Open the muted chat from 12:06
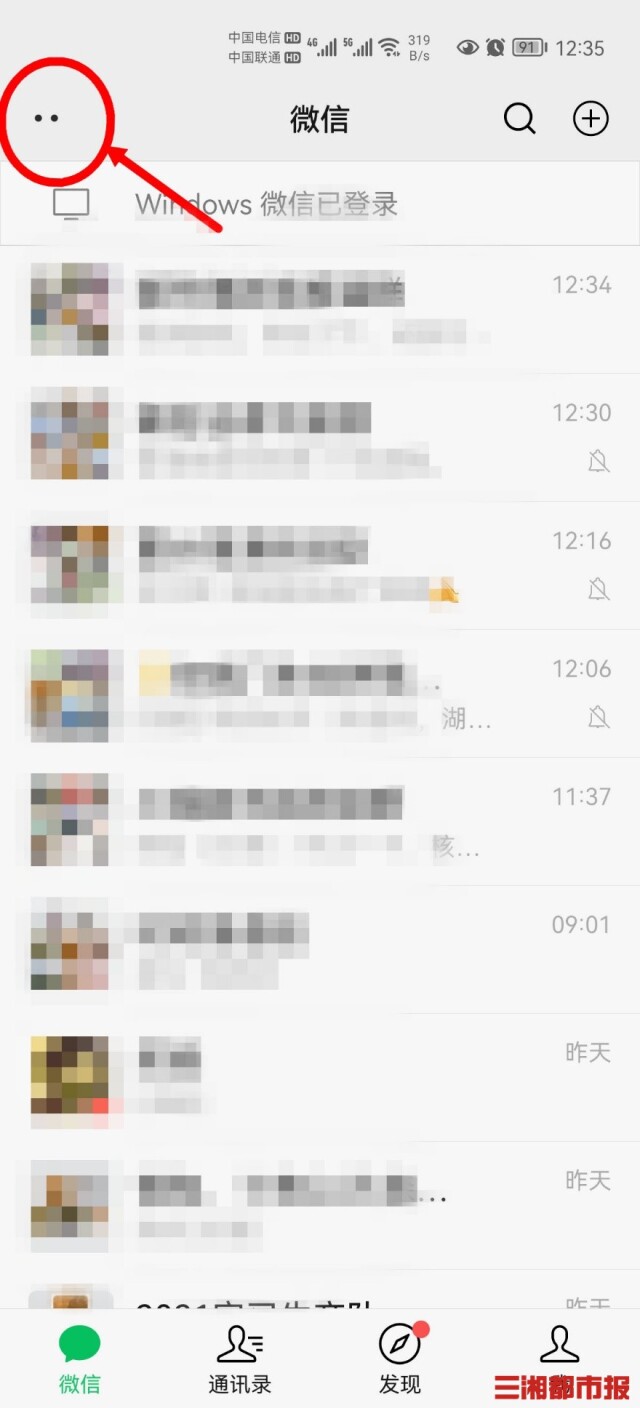The height and width of the screenshot is (1408, 640). pyautogui.click(x=320, y=694)
